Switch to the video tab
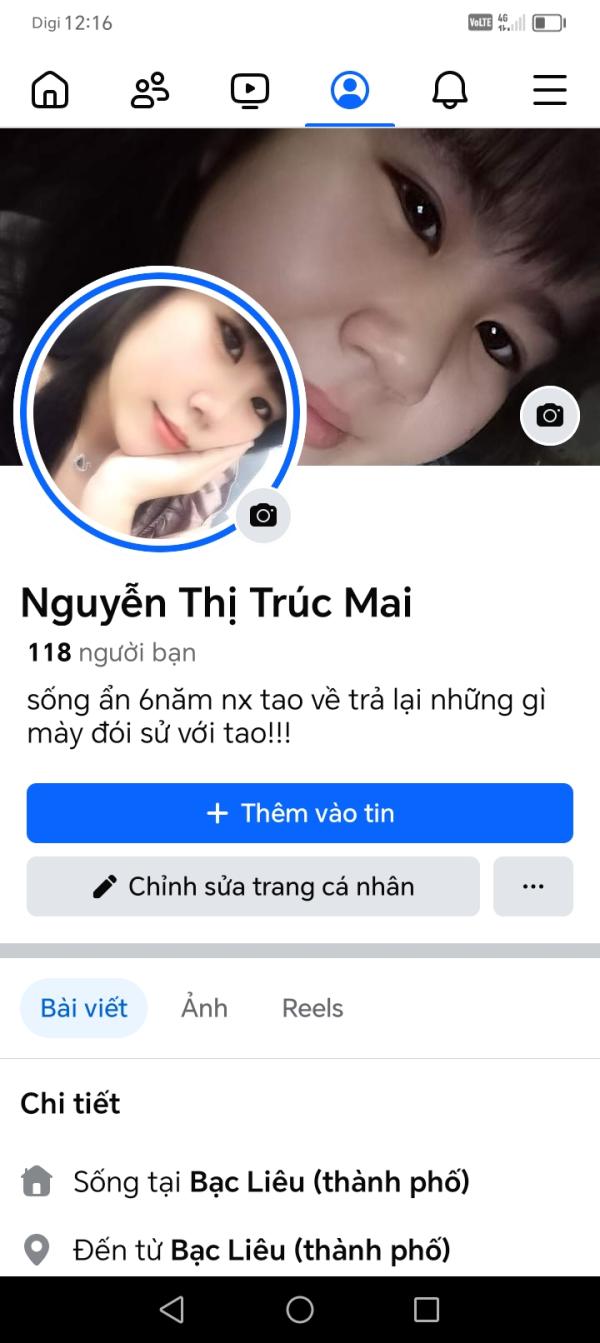Viewport: 600px width, 1343px height. (250, 90)
